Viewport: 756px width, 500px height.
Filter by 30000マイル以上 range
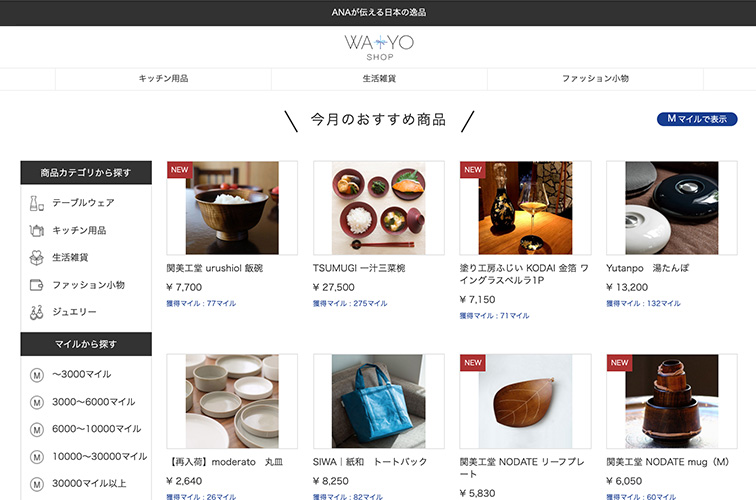[x=90, y=483]
